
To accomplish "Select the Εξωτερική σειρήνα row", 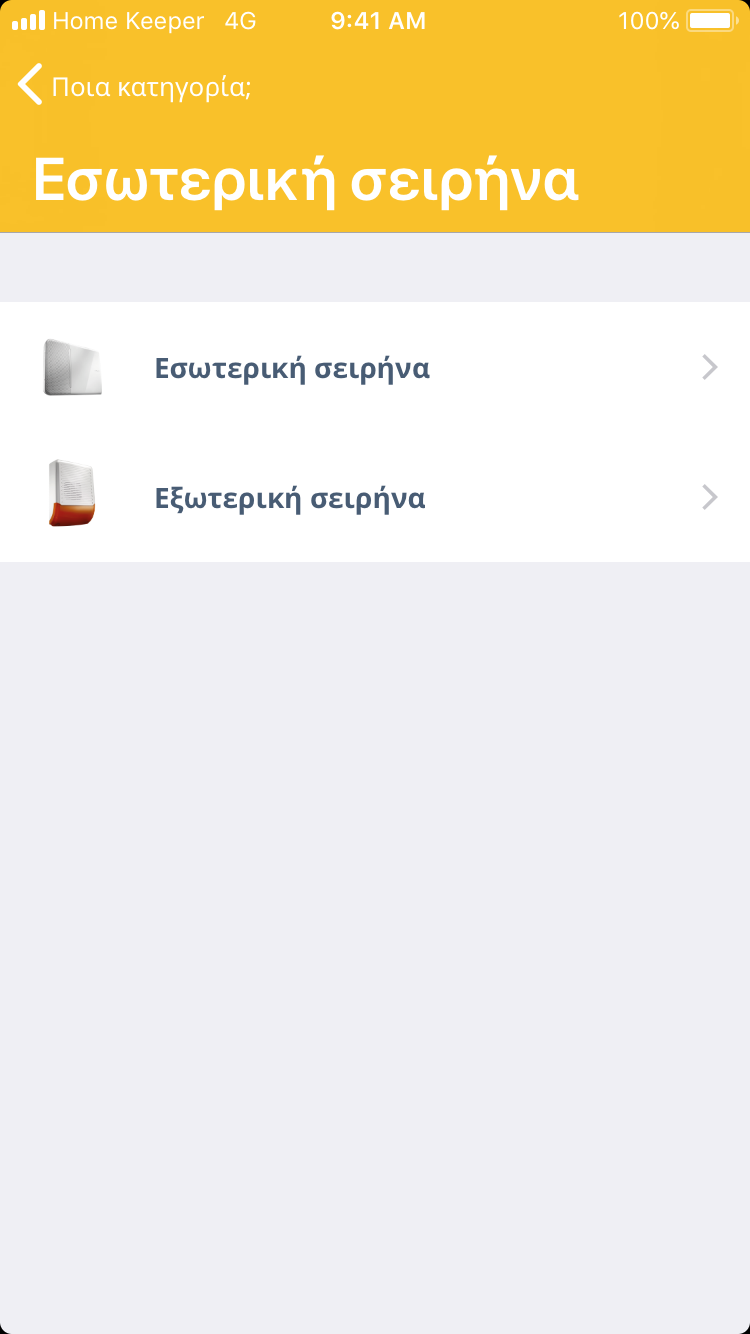I will point(375,498).
